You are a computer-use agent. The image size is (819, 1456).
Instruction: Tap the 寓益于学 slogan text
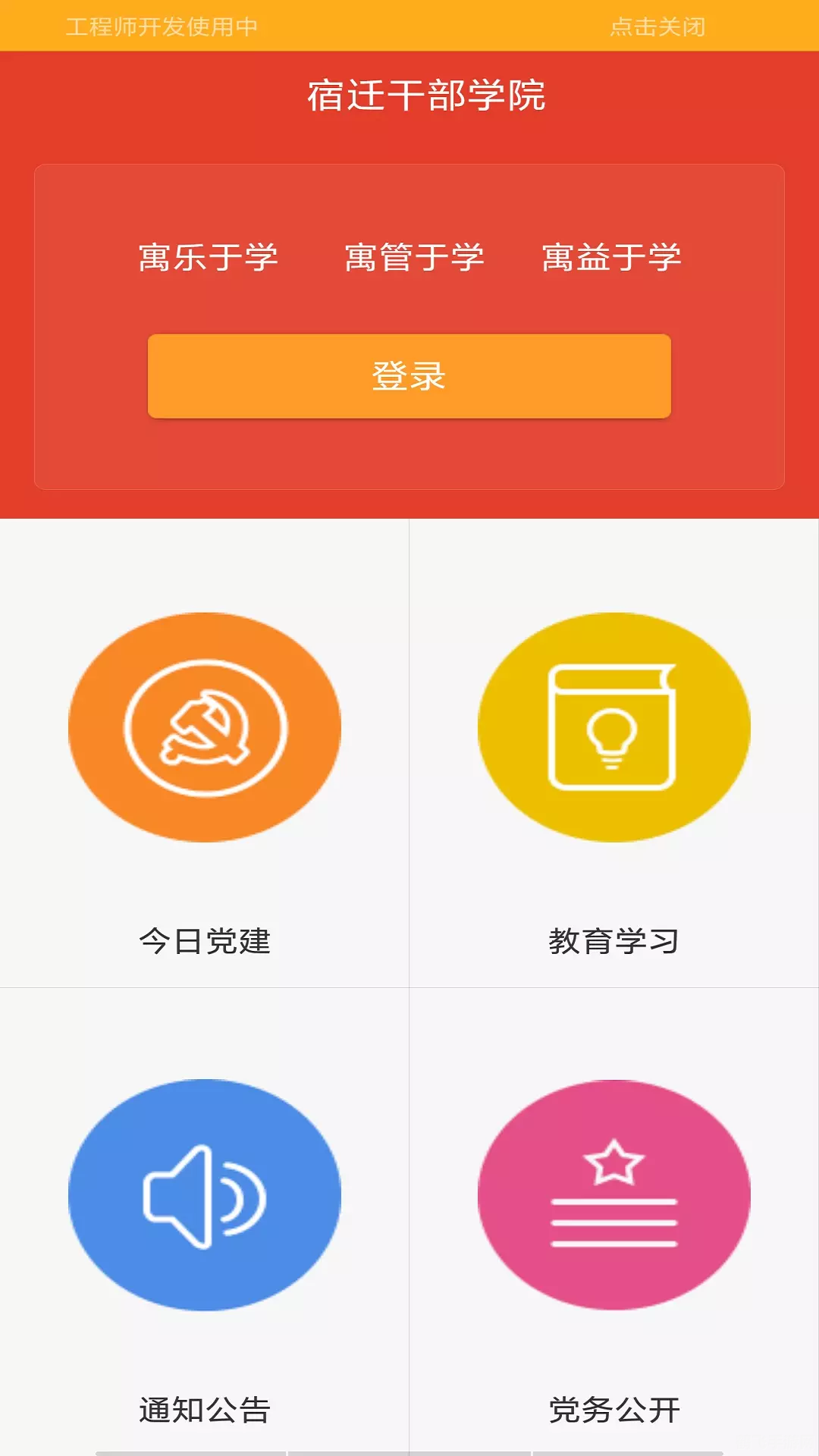tap(611, 258)
